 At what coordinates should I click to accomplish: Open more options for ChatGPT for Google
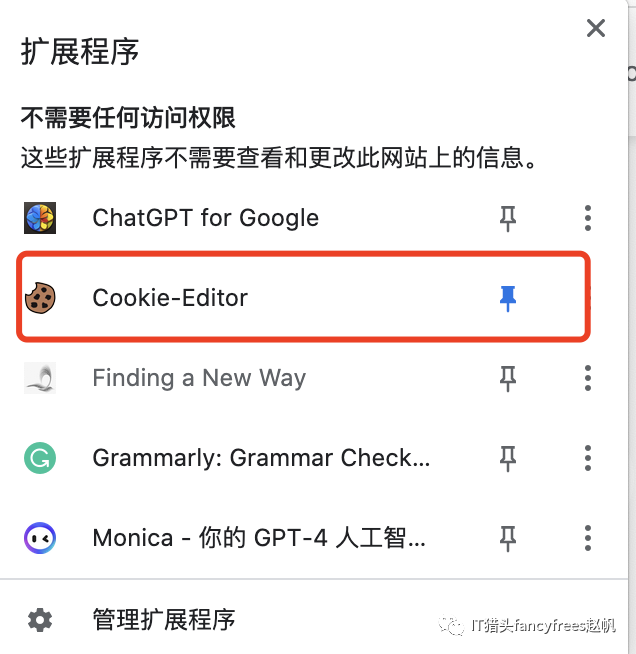coord(588,218)
